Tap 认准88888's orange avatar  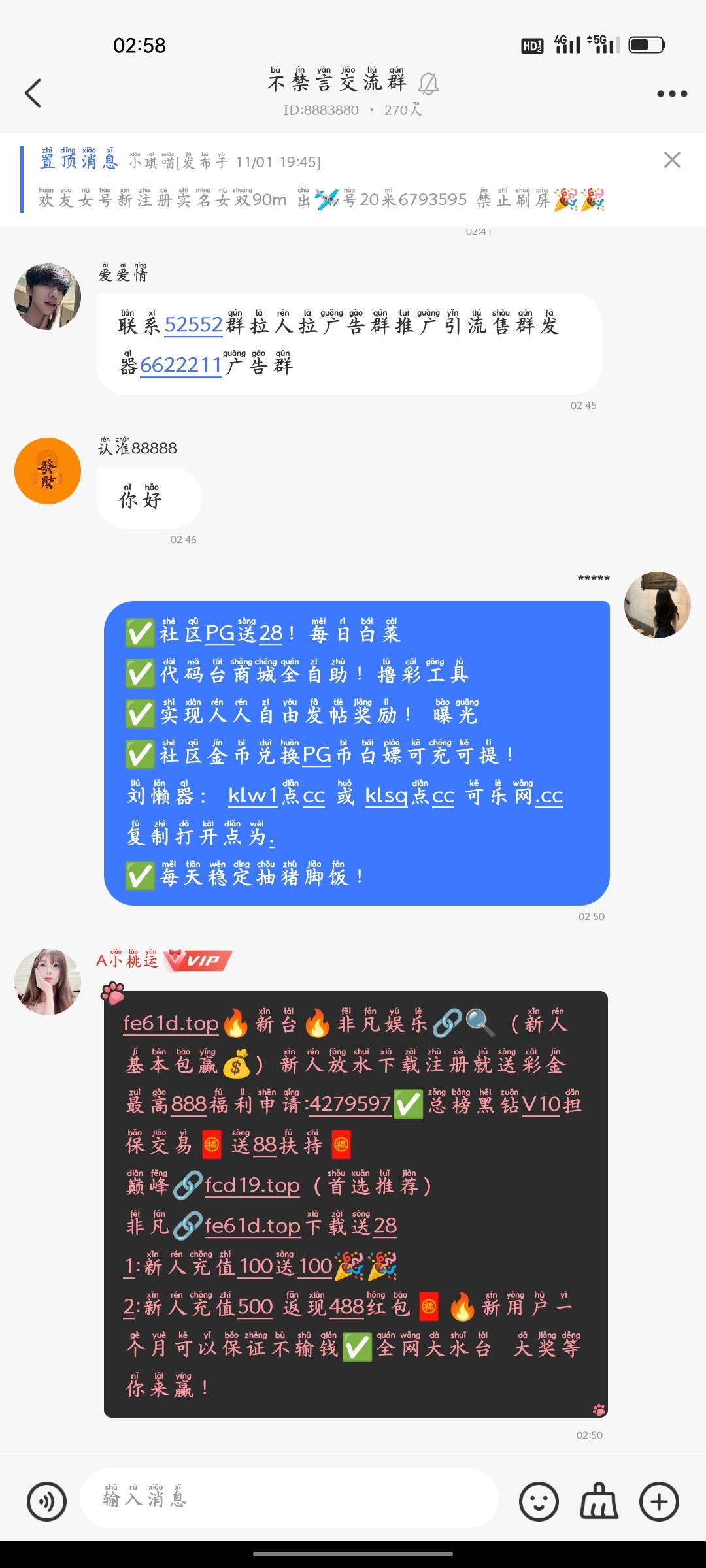[47, 470]
